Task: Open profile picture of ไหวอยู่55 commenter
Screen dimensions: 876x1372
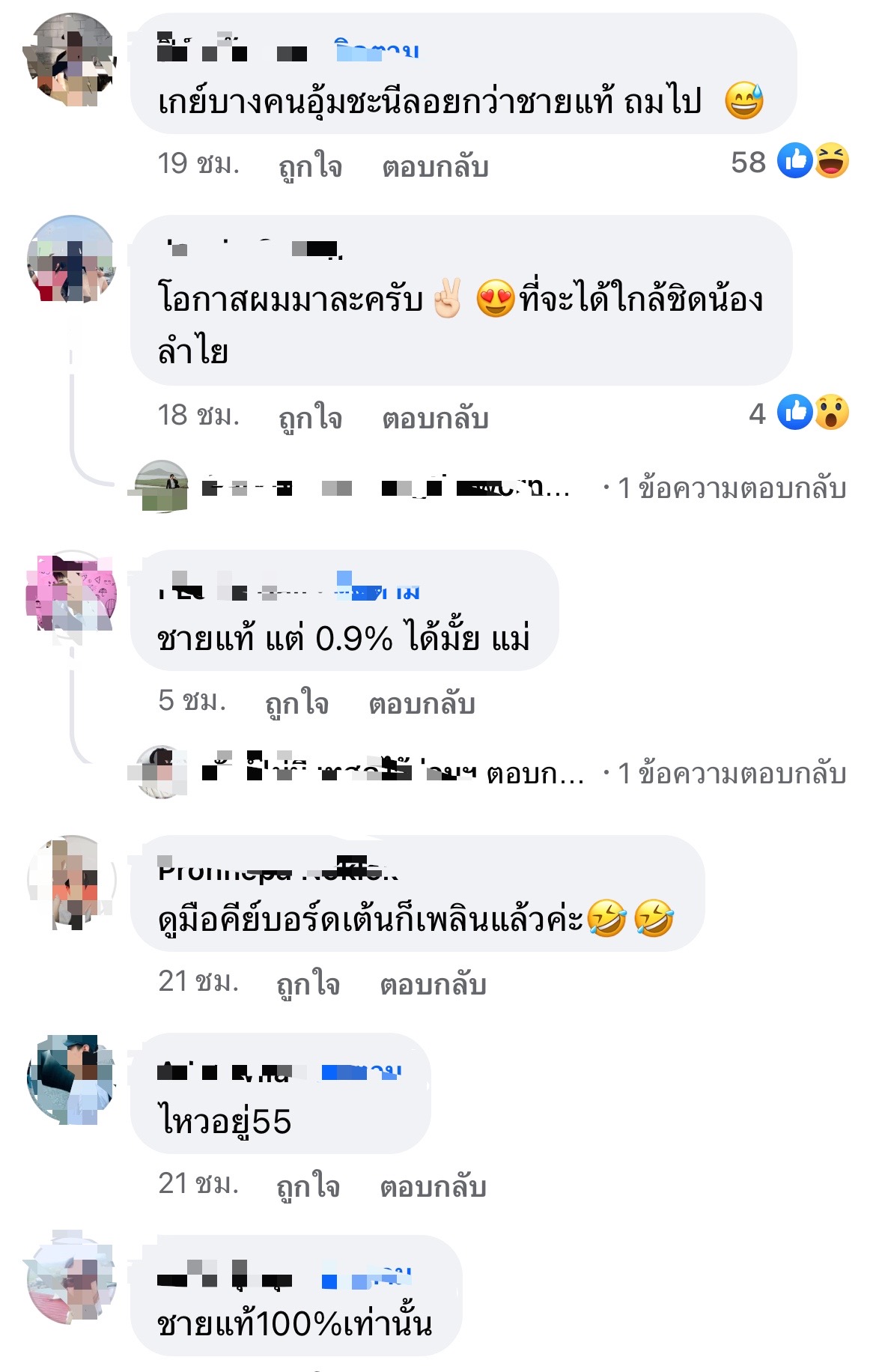Action: click(x=72, y=1079)
